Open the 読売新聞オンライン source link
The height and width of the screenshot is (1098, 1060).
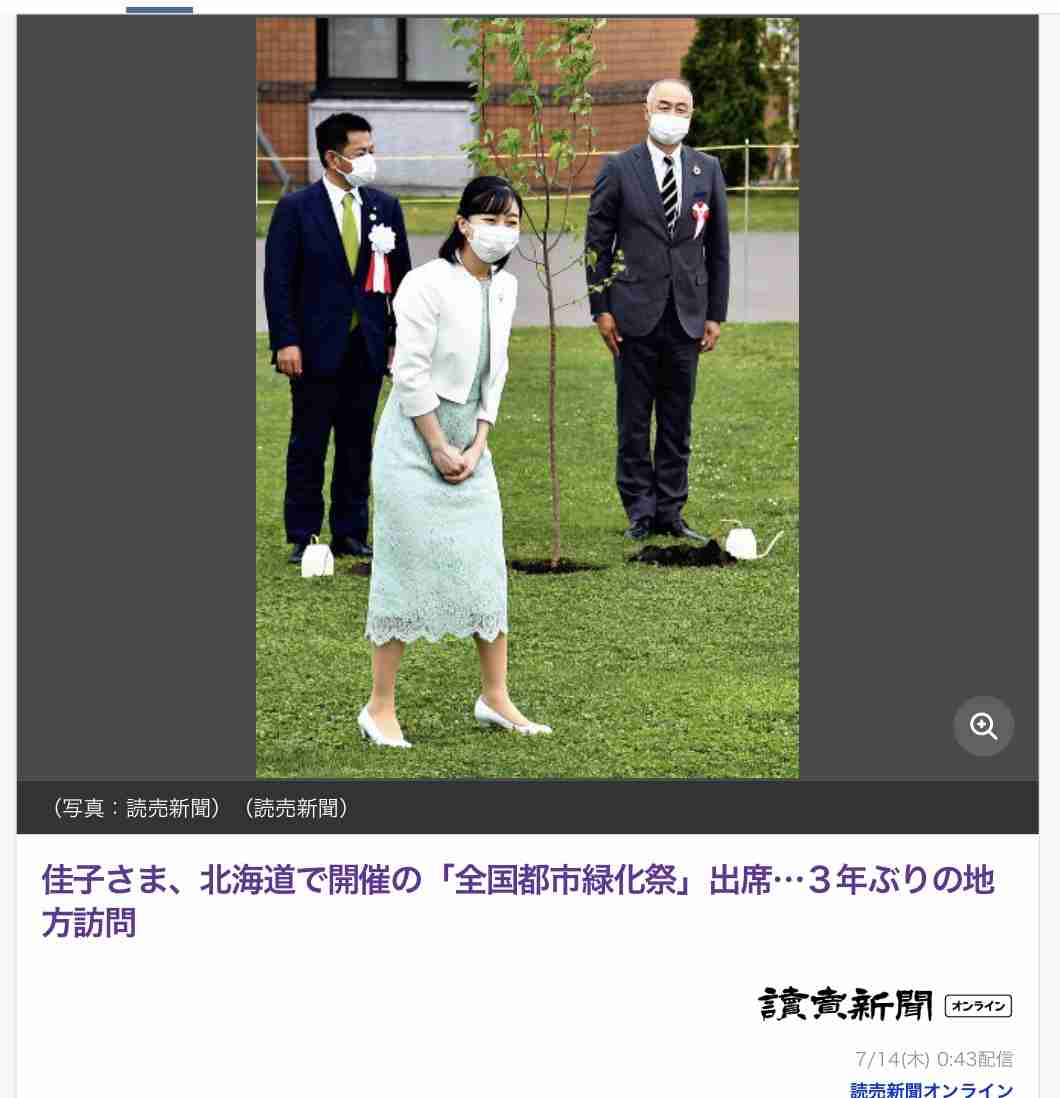(931, 1089)
